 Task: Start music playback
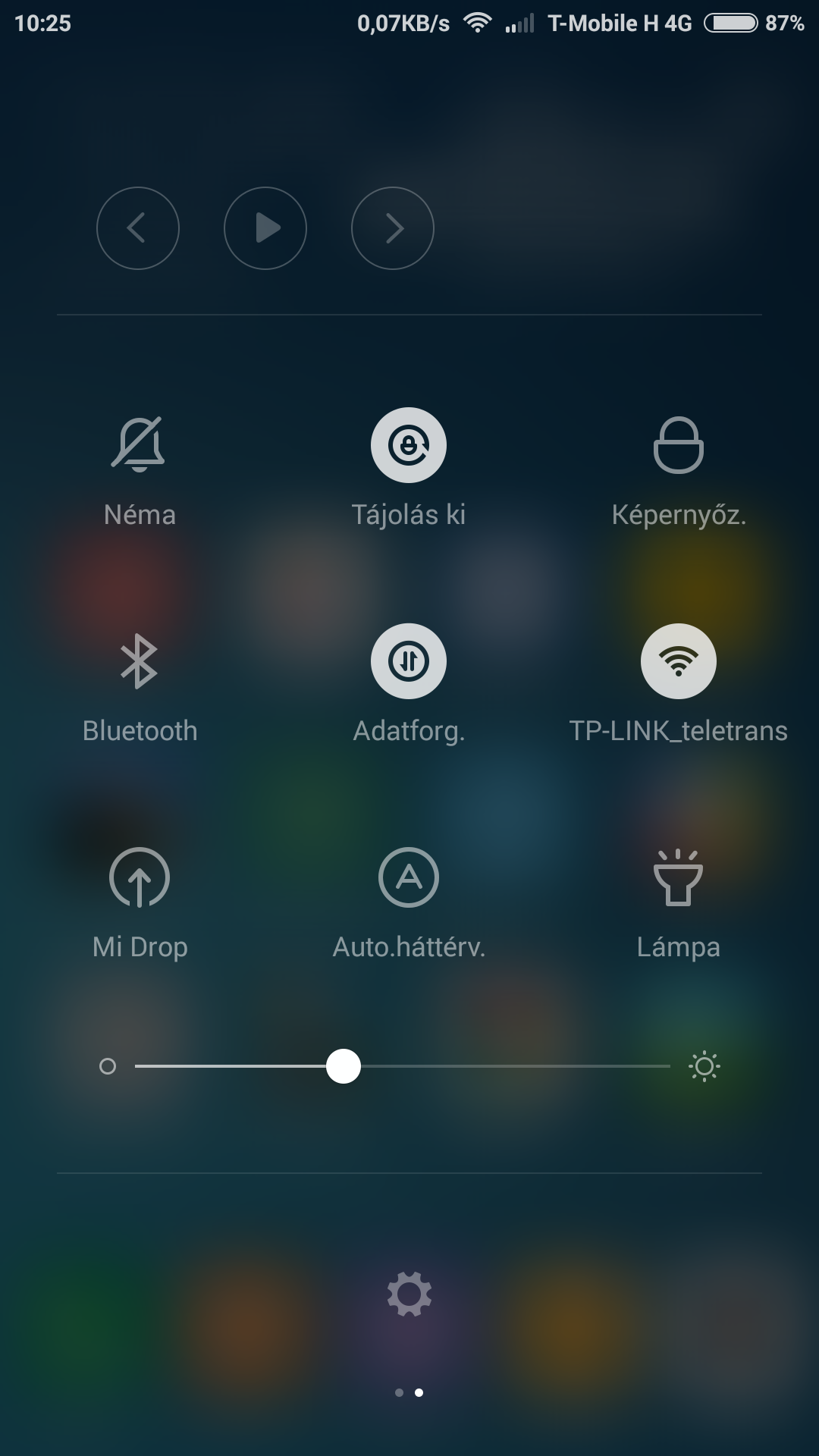265,228
